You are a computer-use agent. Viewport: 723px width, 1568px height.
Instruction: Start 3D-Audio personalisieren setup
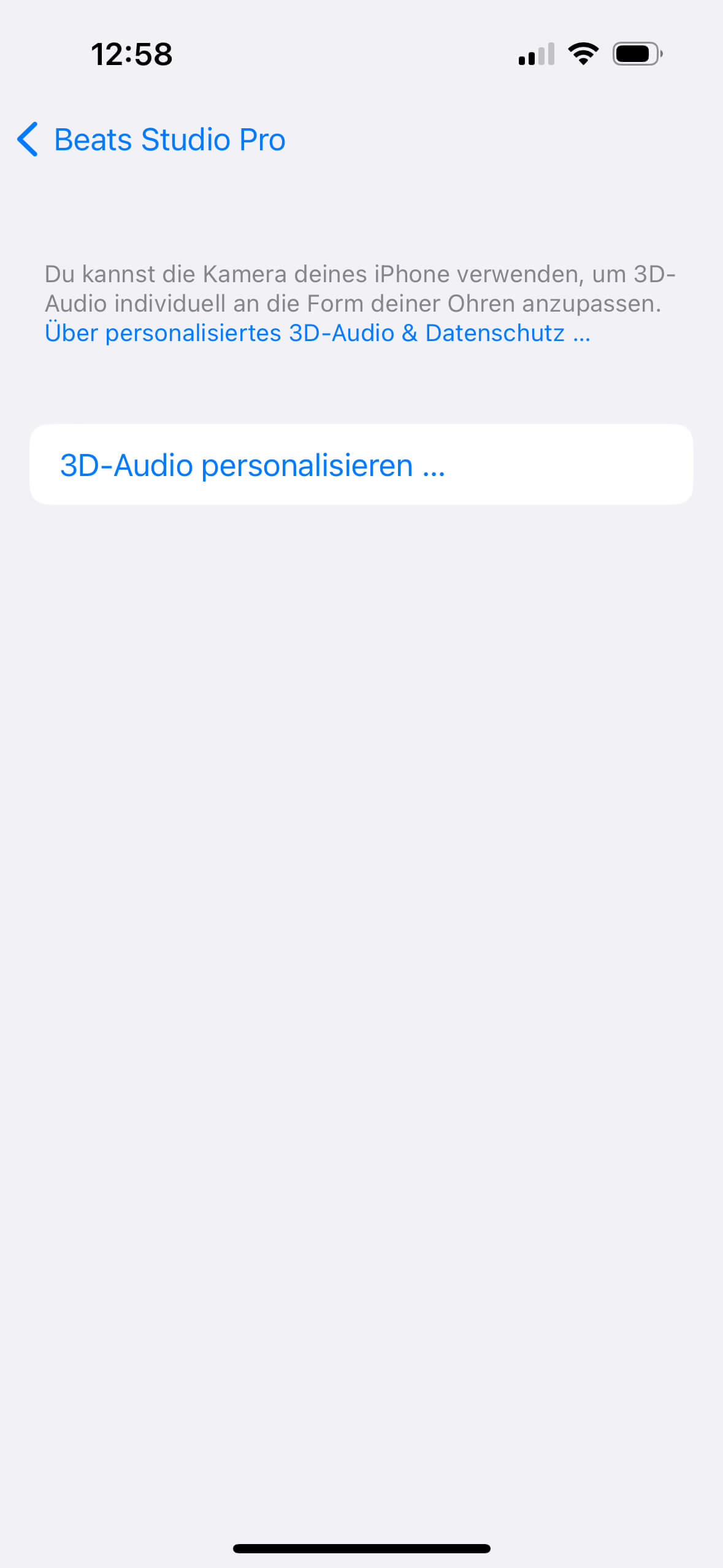pyautogui.click(x=253, y=465)
